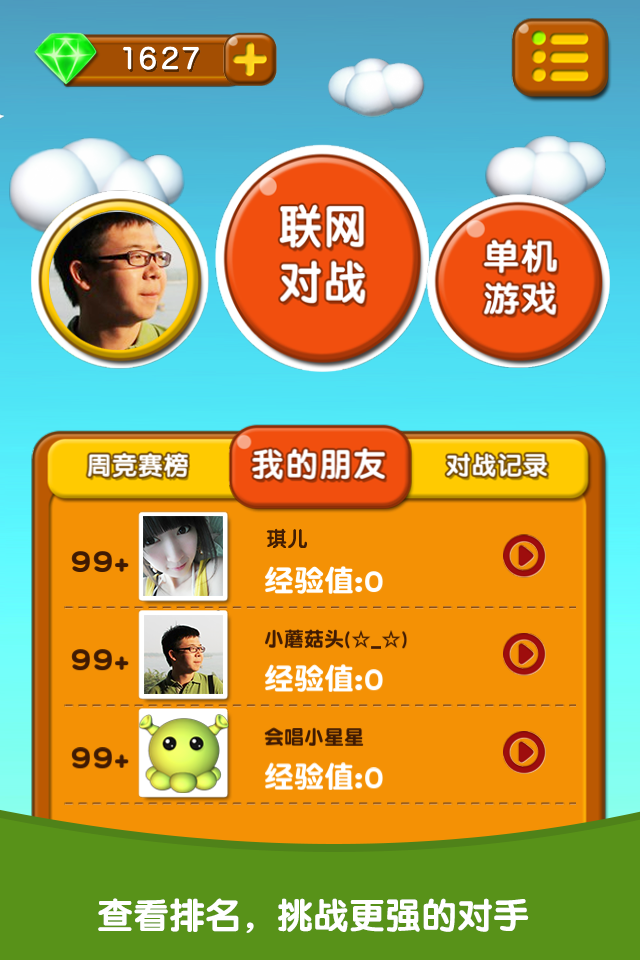Challenge 小蘑菇头 using the play button

point(523,654)
